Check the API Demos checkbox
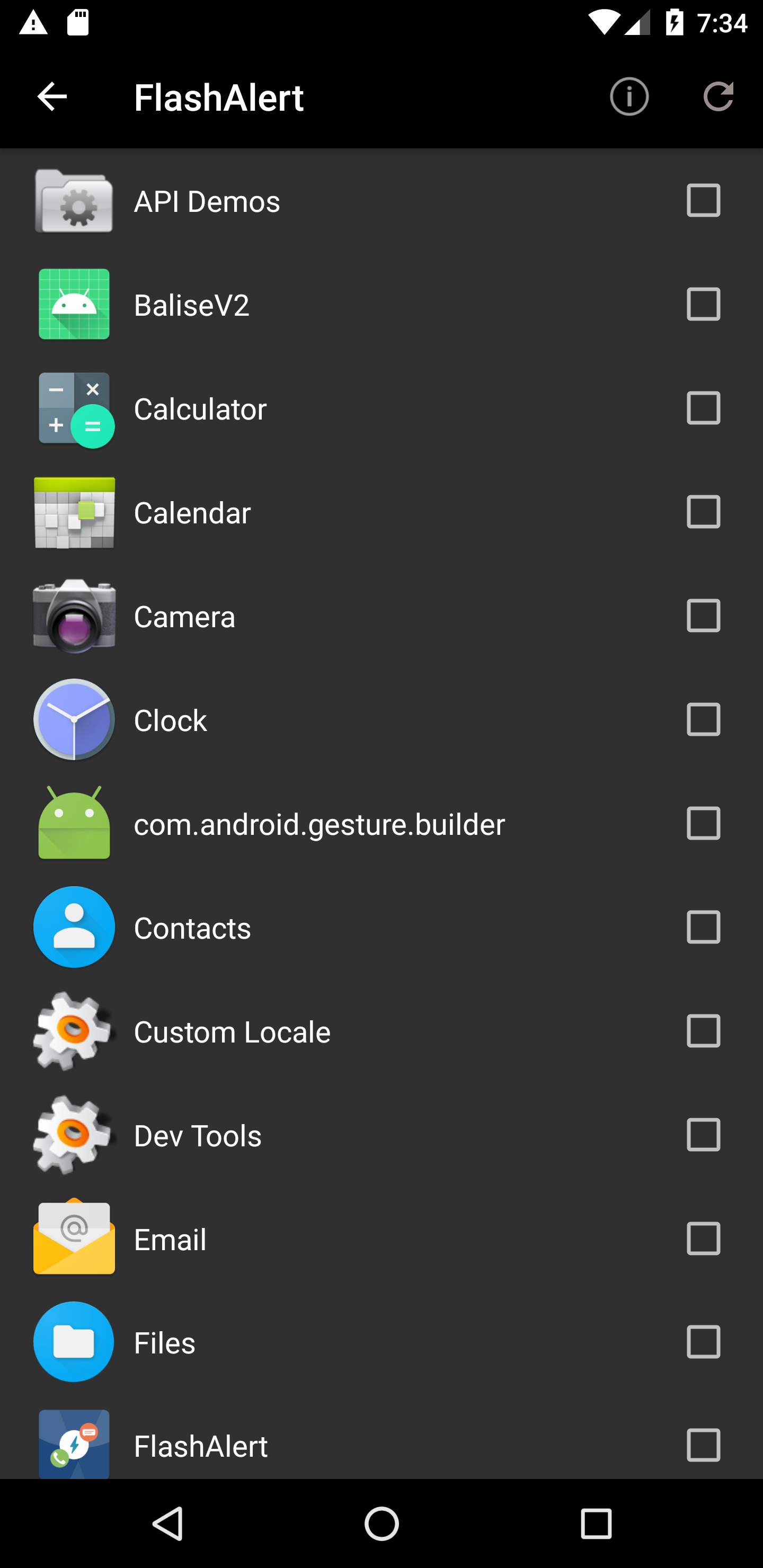 tap(703, 200)
